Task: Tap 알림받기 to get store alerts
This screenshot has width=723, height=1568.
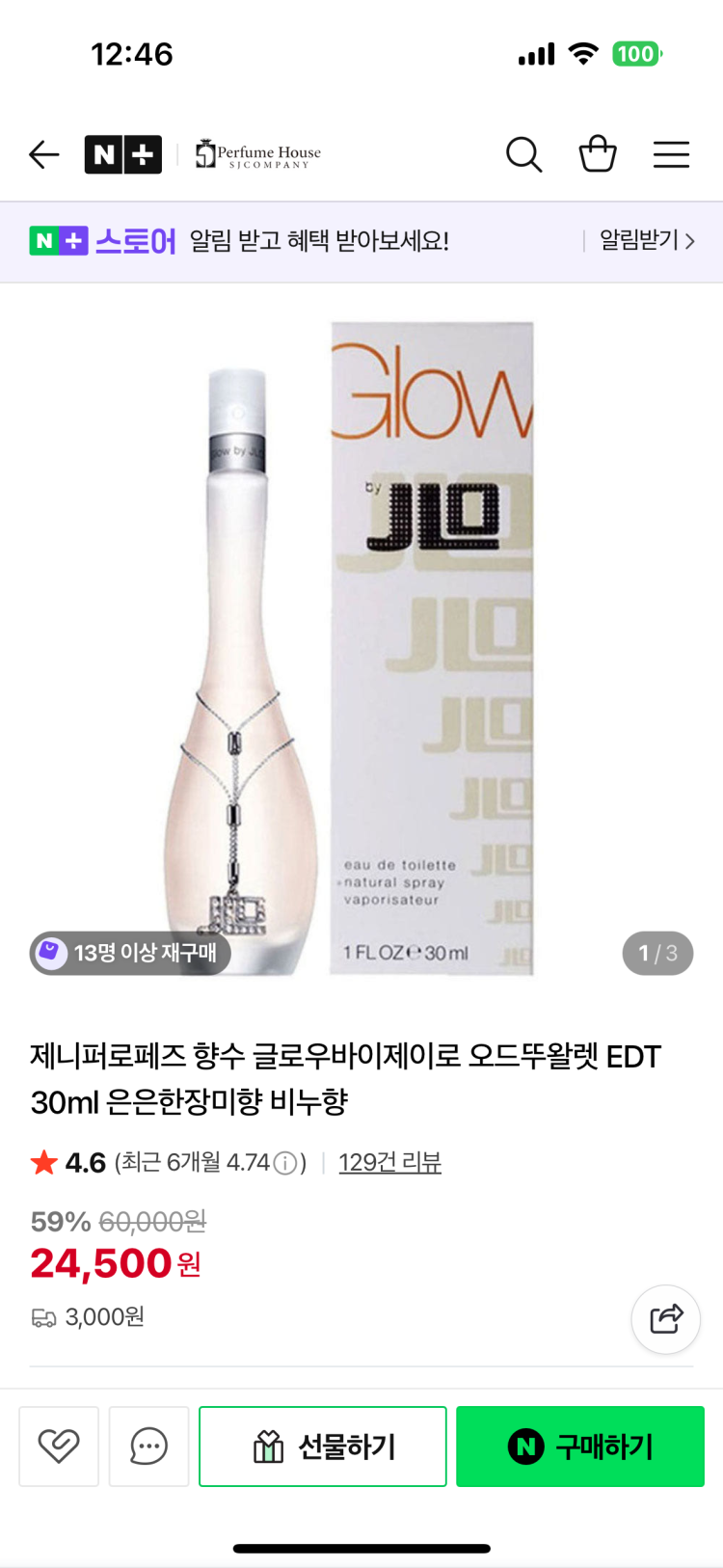Action: tap(646, 240)
